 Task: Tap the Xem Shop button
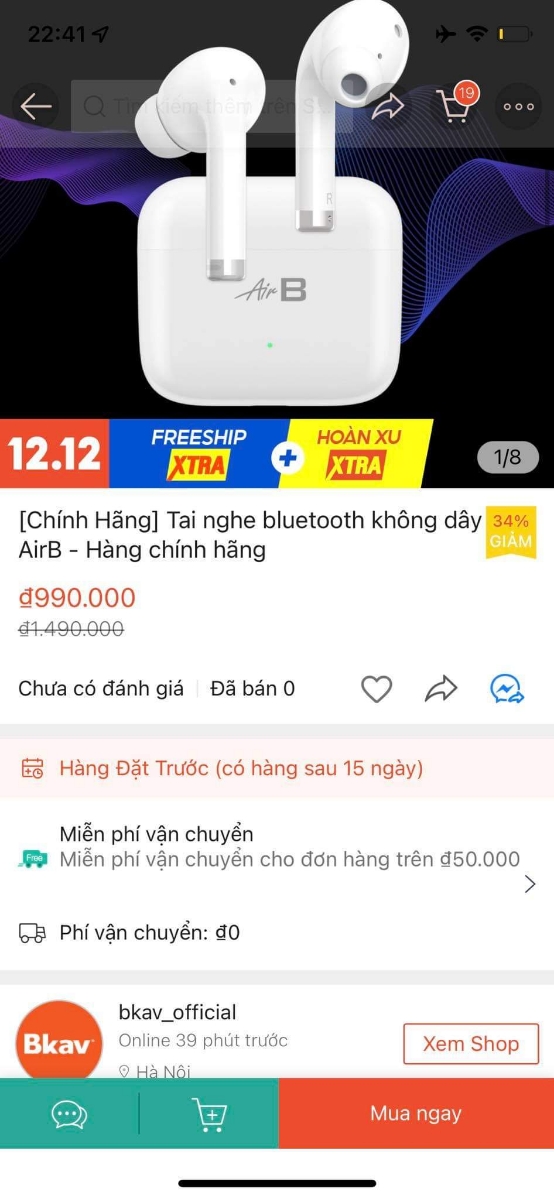pyautogui.click(x=471, y=1044)
